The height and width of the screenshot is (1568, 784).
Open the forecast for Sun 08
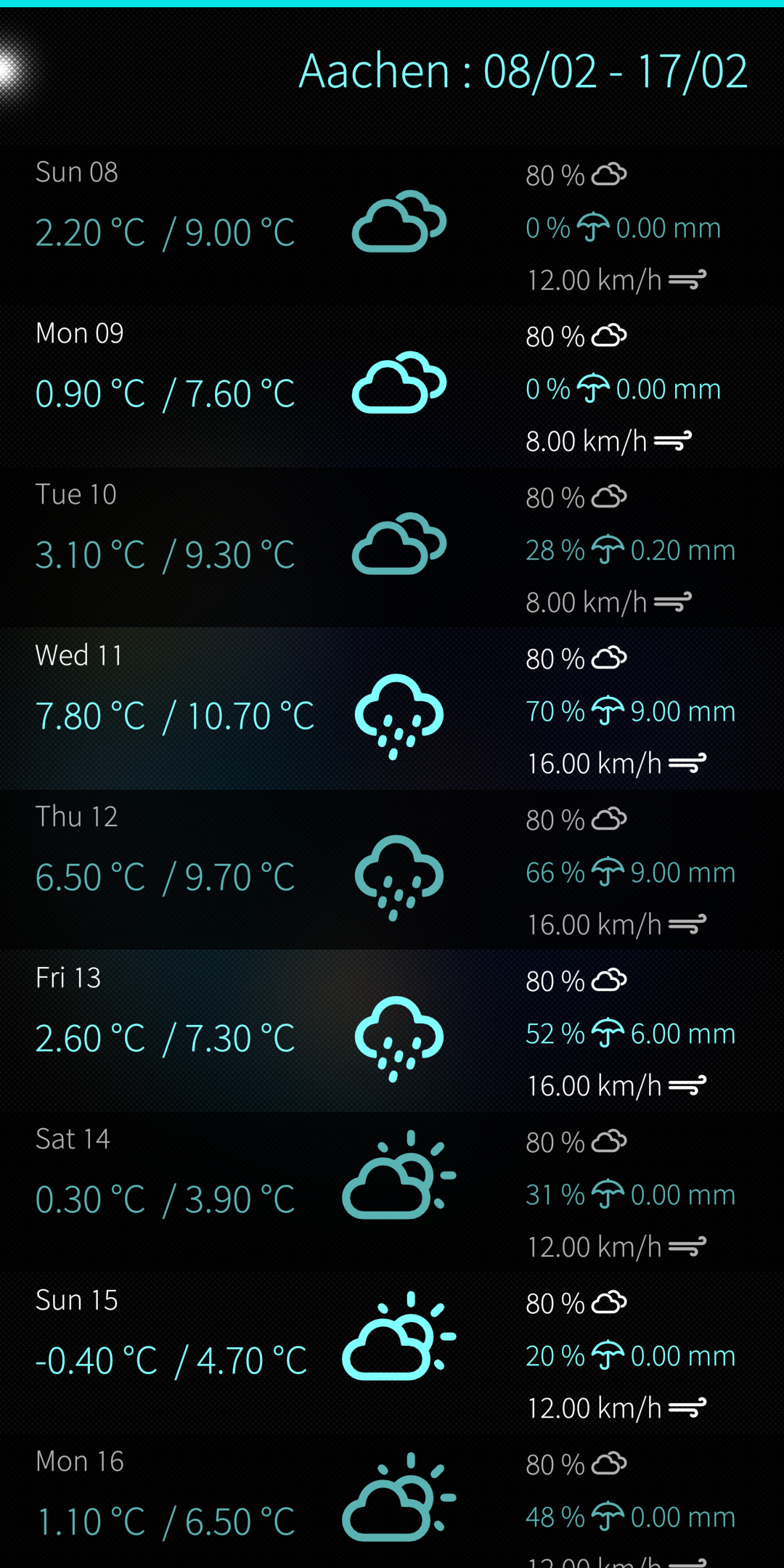392,225
